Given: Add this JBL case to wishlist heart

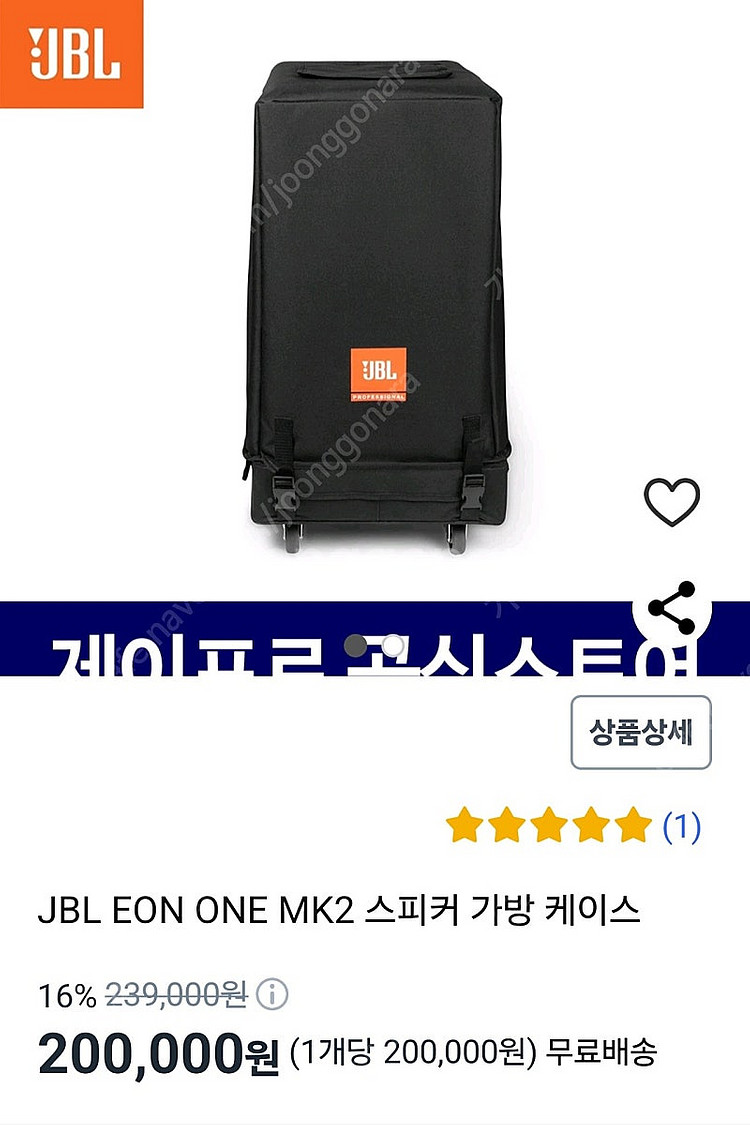Looking at the screenshot, I should tap(671, 503).
